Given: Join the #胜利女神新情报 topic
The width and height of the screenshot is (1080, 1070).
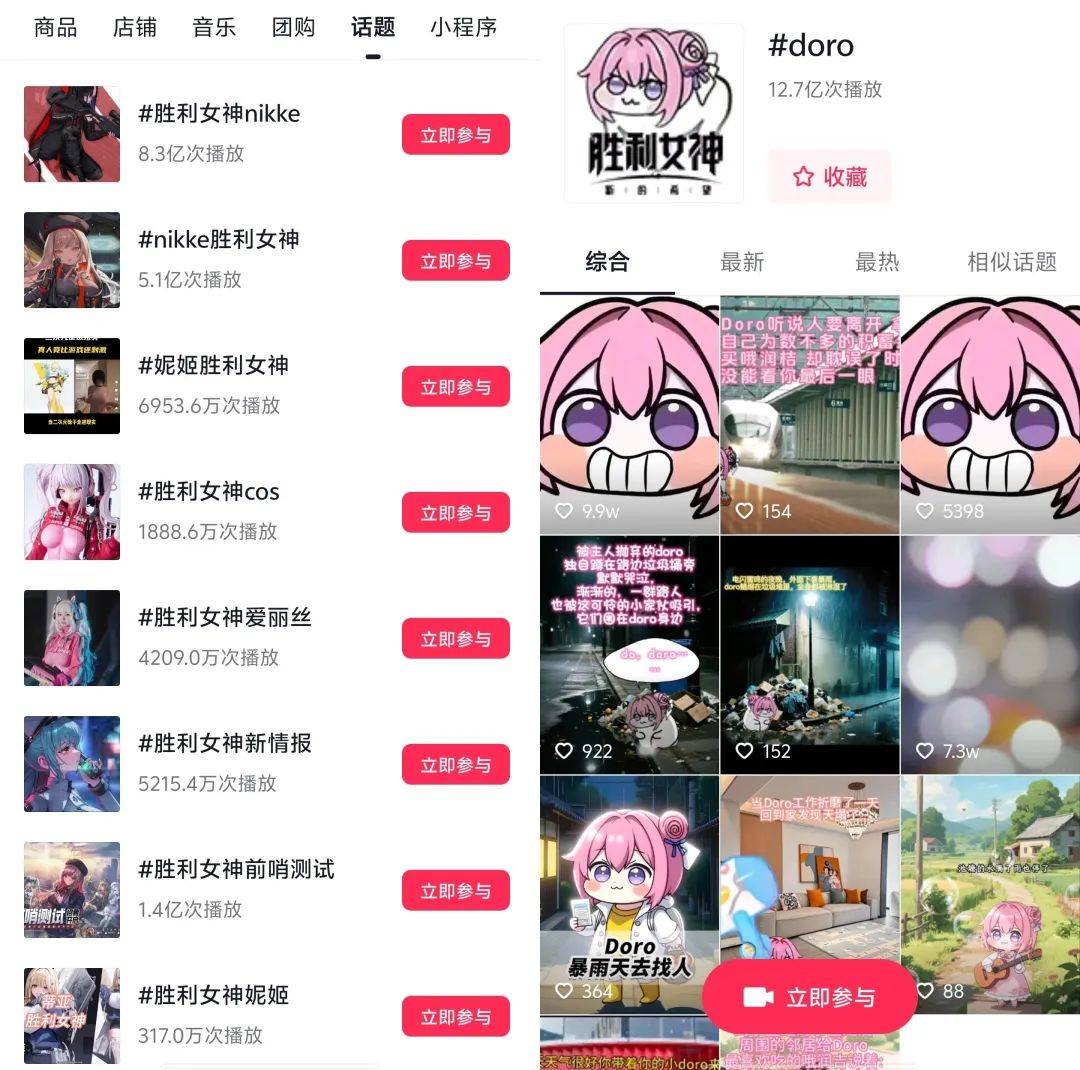Looking at the screenshot, I should [455, 765].
